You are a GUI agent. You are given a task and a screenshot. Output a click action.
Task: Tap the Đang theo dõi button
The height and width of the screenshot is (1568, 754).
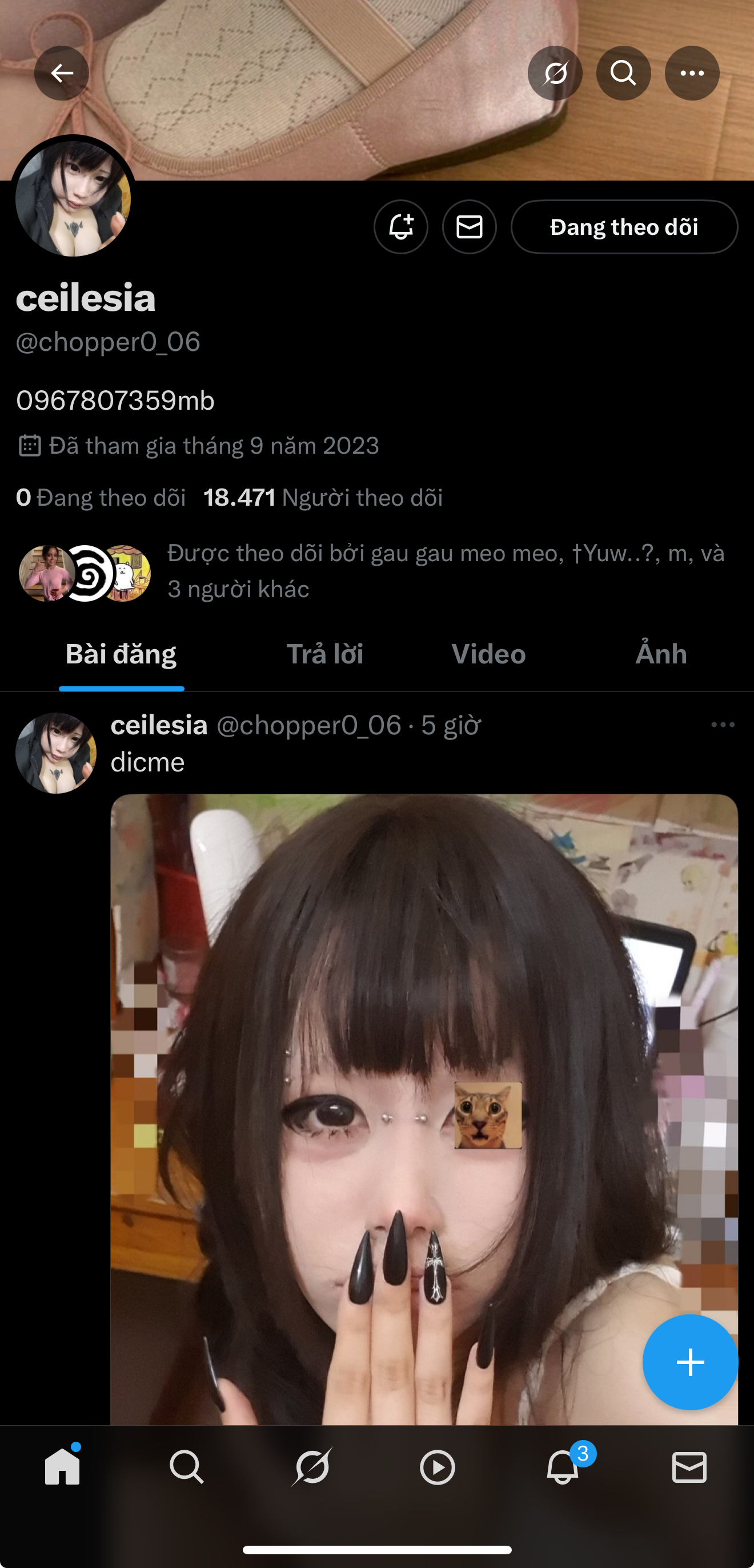click(x=624, y=227)
